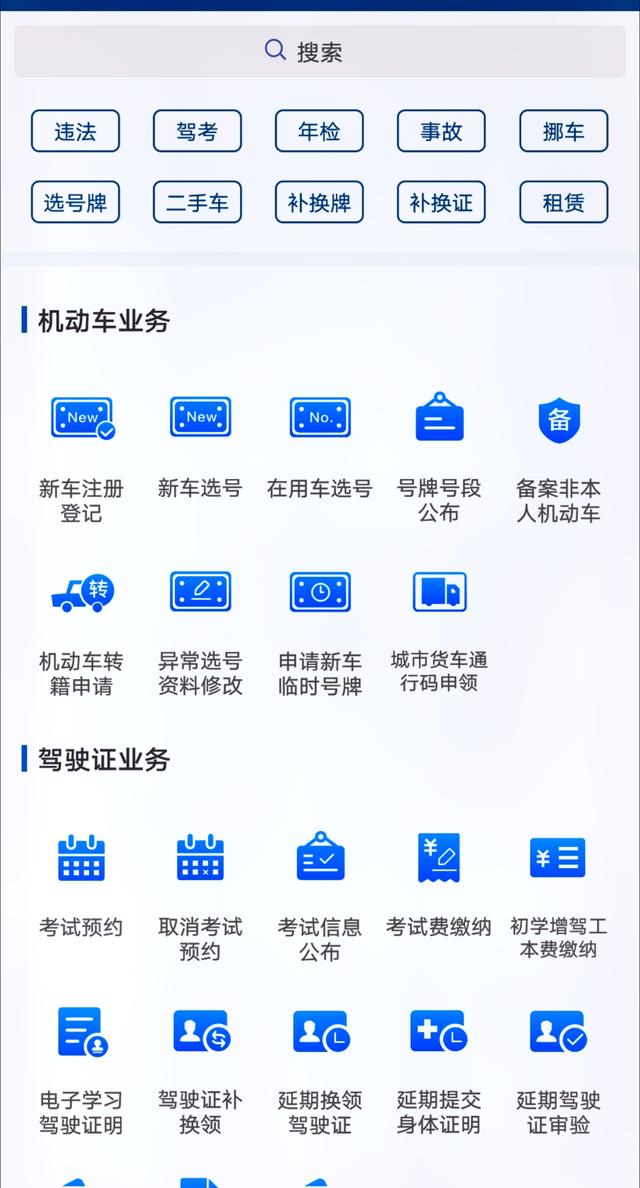The width and height of the screenshot is (640, 1188).
Task: Select the 违法 chip
Action: 75,131
